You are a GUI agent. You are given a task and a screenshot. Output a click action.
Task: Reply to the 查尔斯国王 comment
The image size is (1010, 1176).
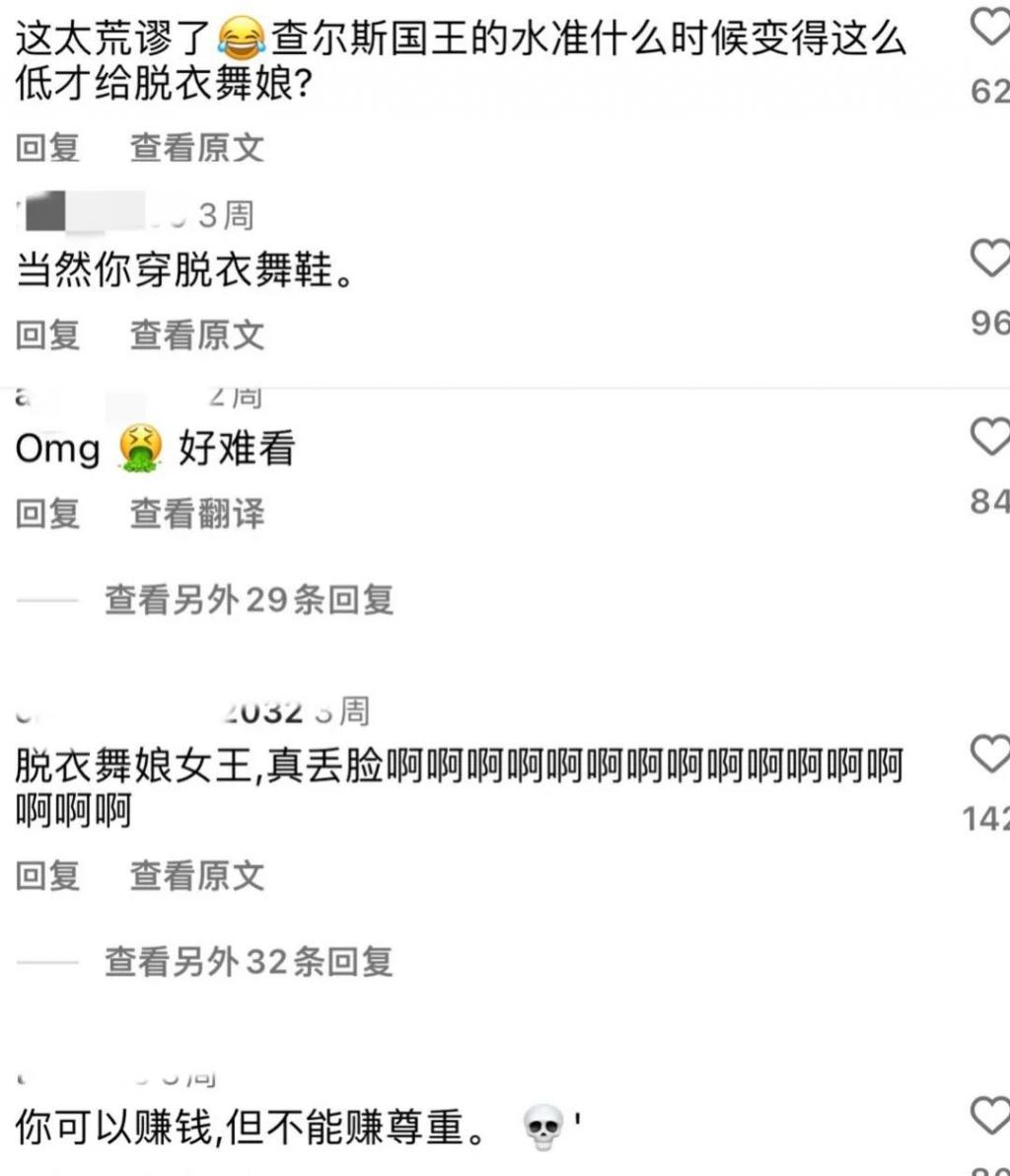pos(47,148)
